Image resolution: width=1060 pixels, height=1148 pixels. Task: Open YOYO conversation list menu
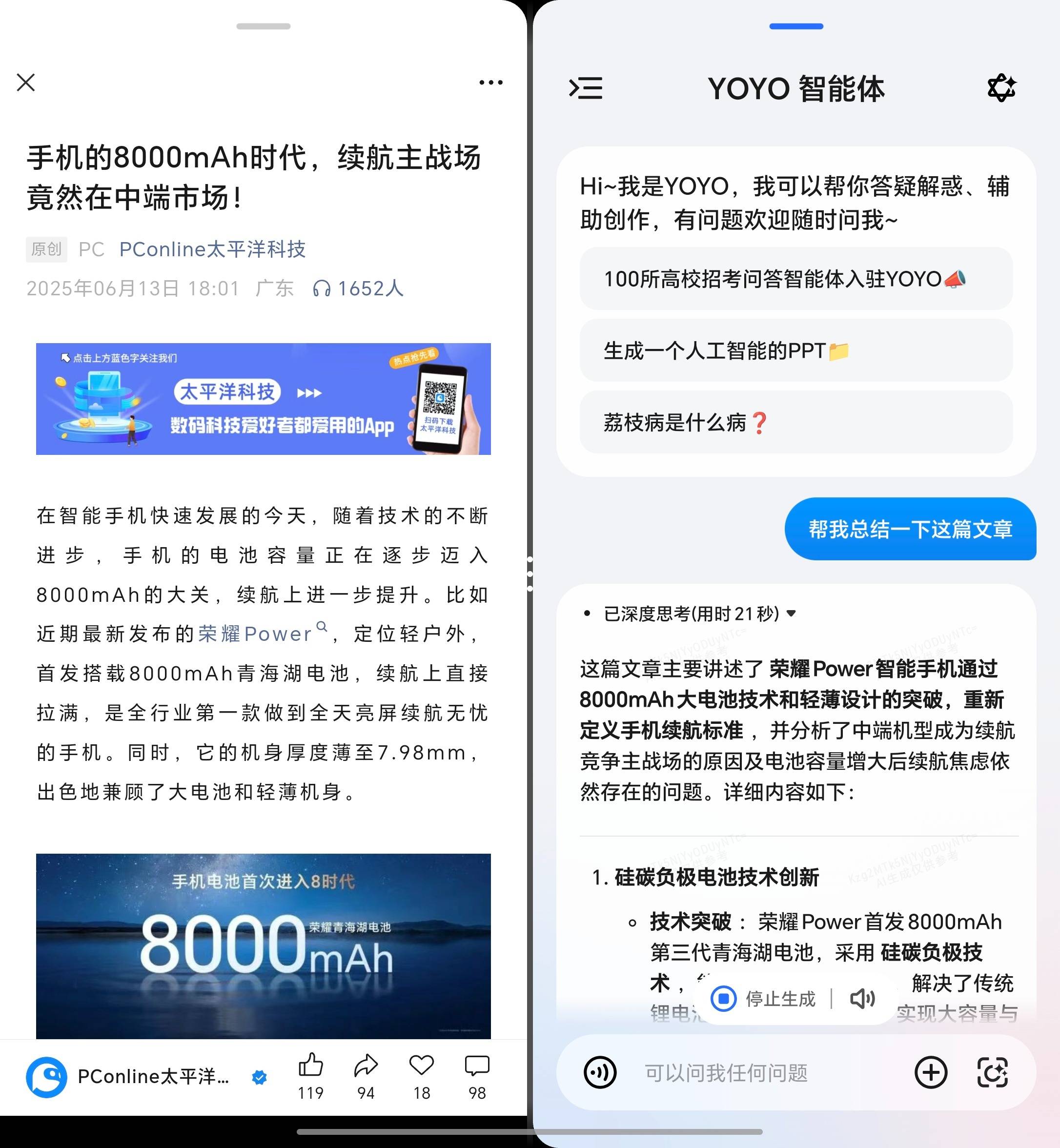point(586,88)
